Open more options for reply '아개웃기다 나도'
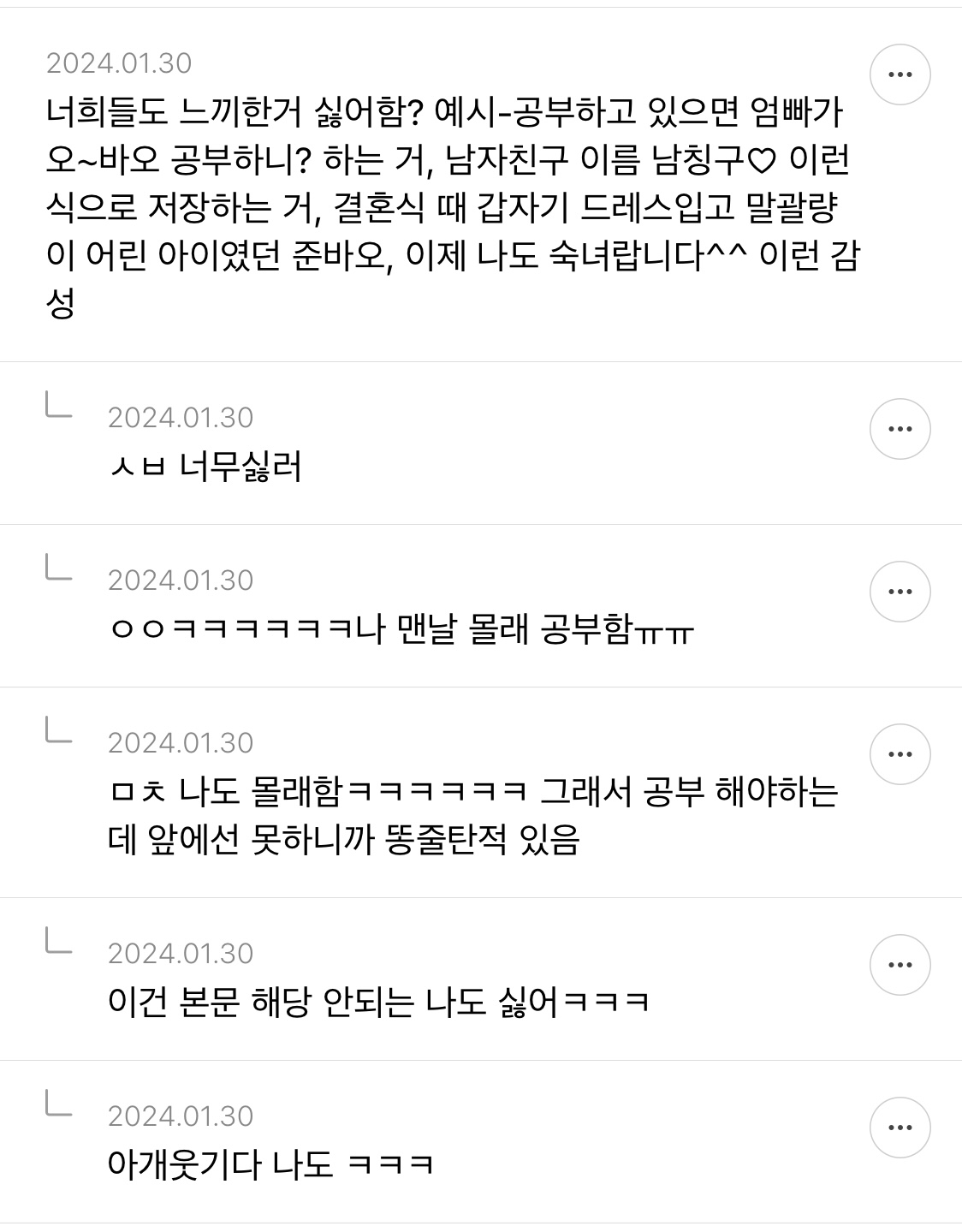This screenshot has height=1232, width=962. tap(900, 1128)
